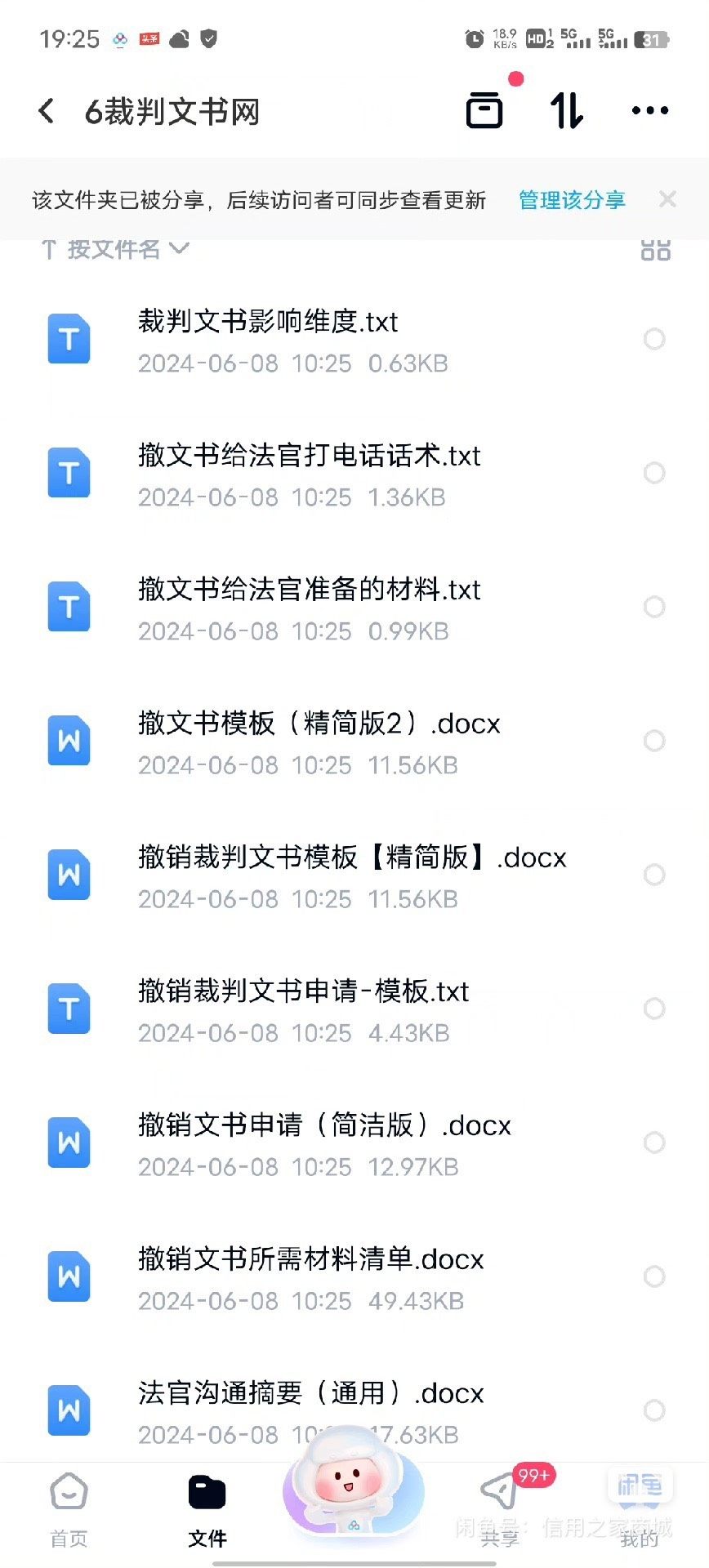Open 撤销裁判文书申请-模板.txt

pos(303,991)
